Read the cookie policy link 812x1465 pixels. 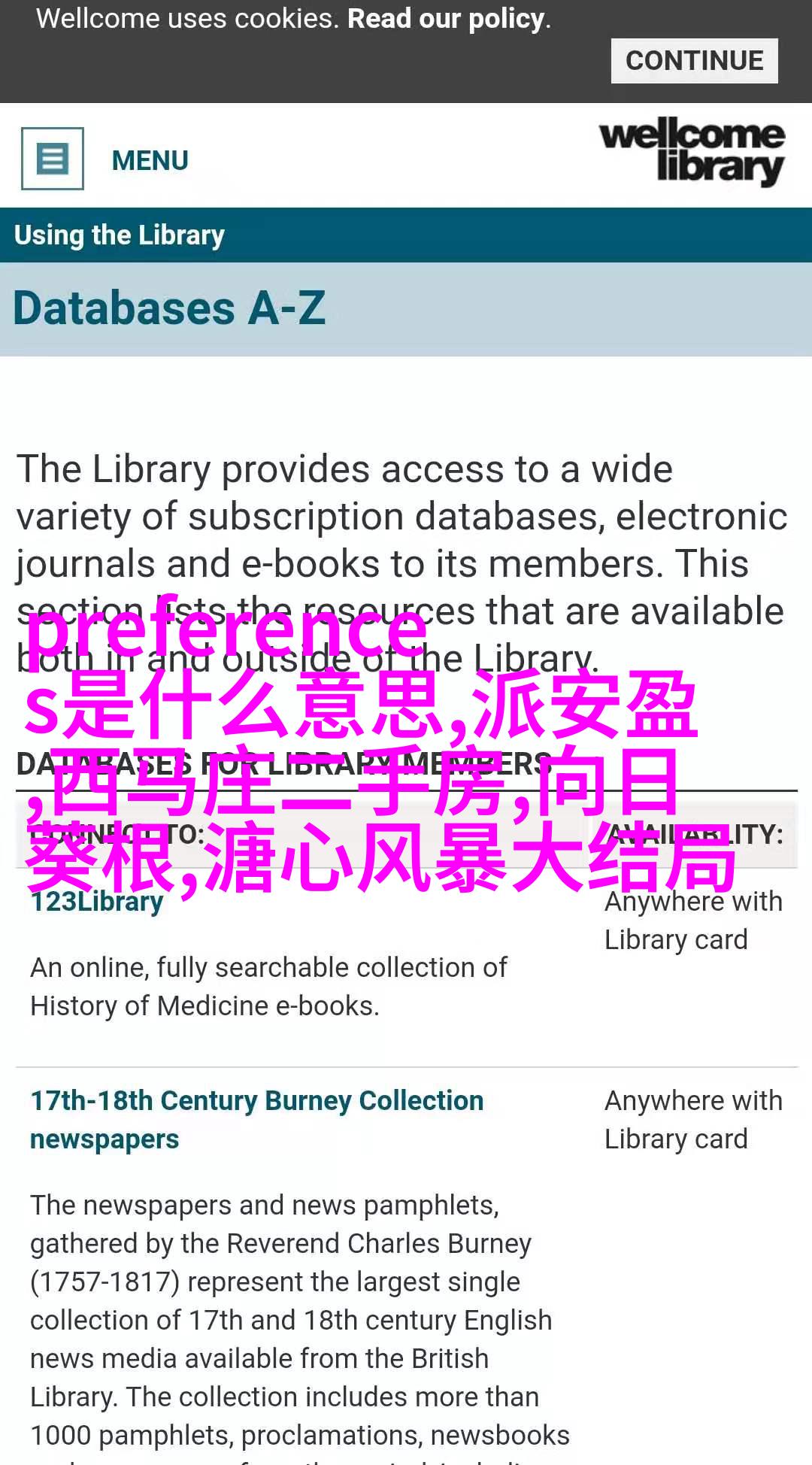coord(446,19)
